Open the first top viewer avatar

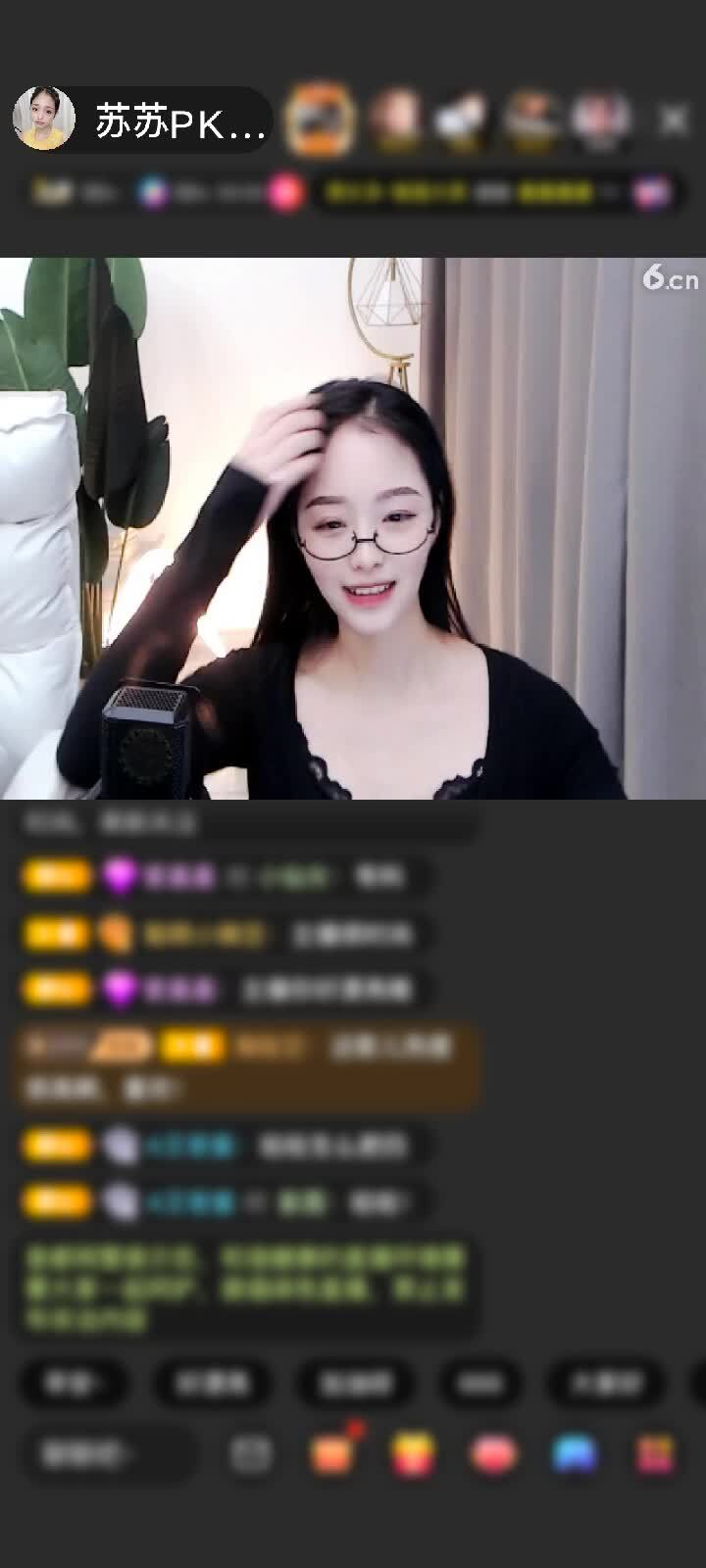319,121
